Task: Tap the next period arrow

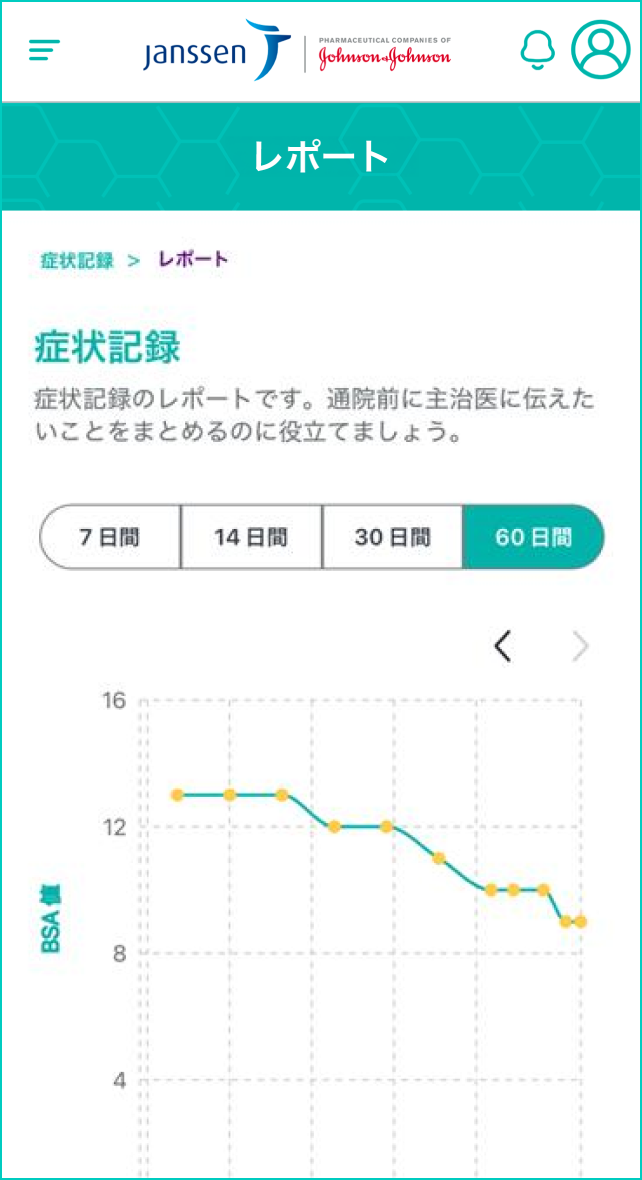Action: 580,648
